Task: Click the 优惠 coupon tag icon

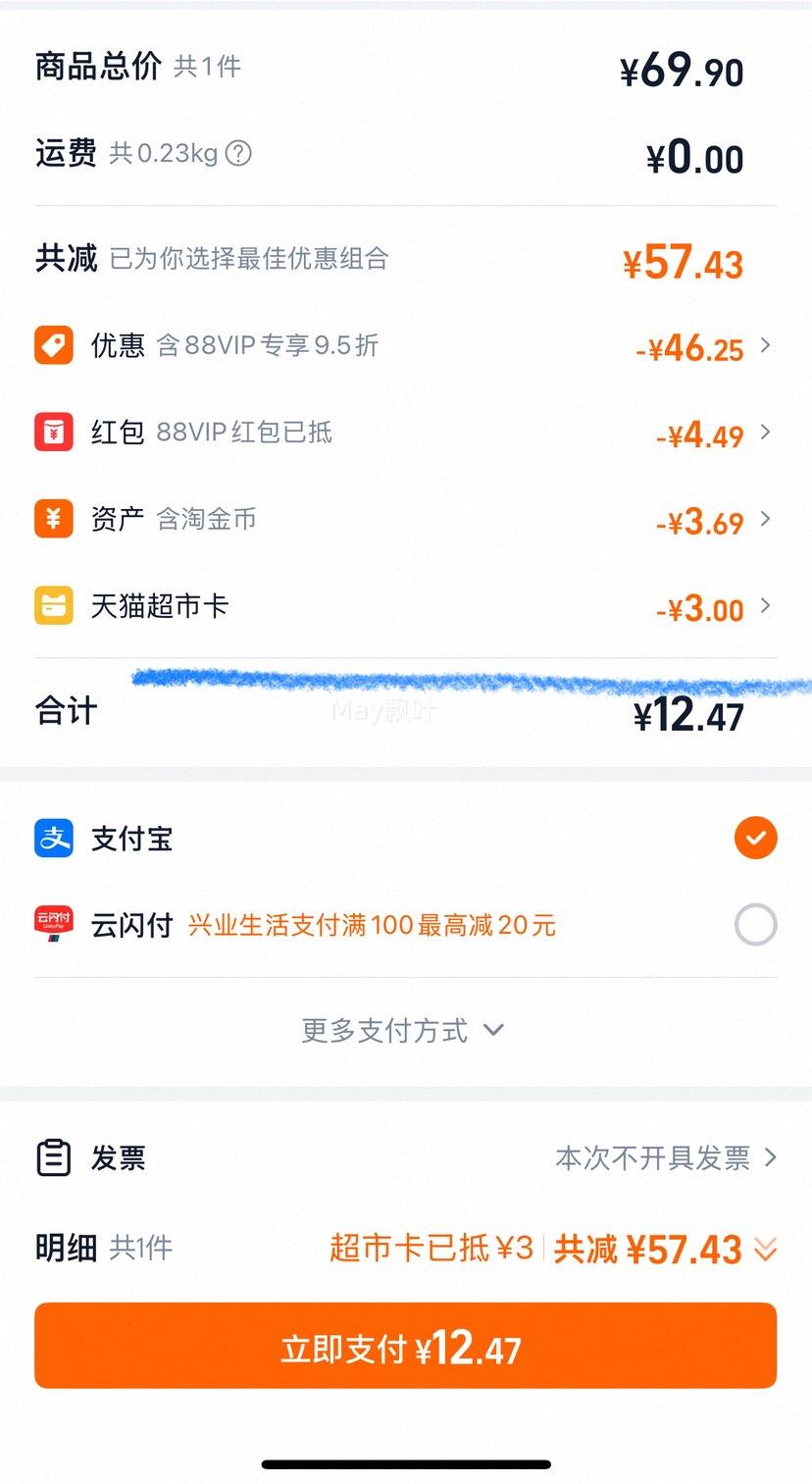Action: pos(54,345)
